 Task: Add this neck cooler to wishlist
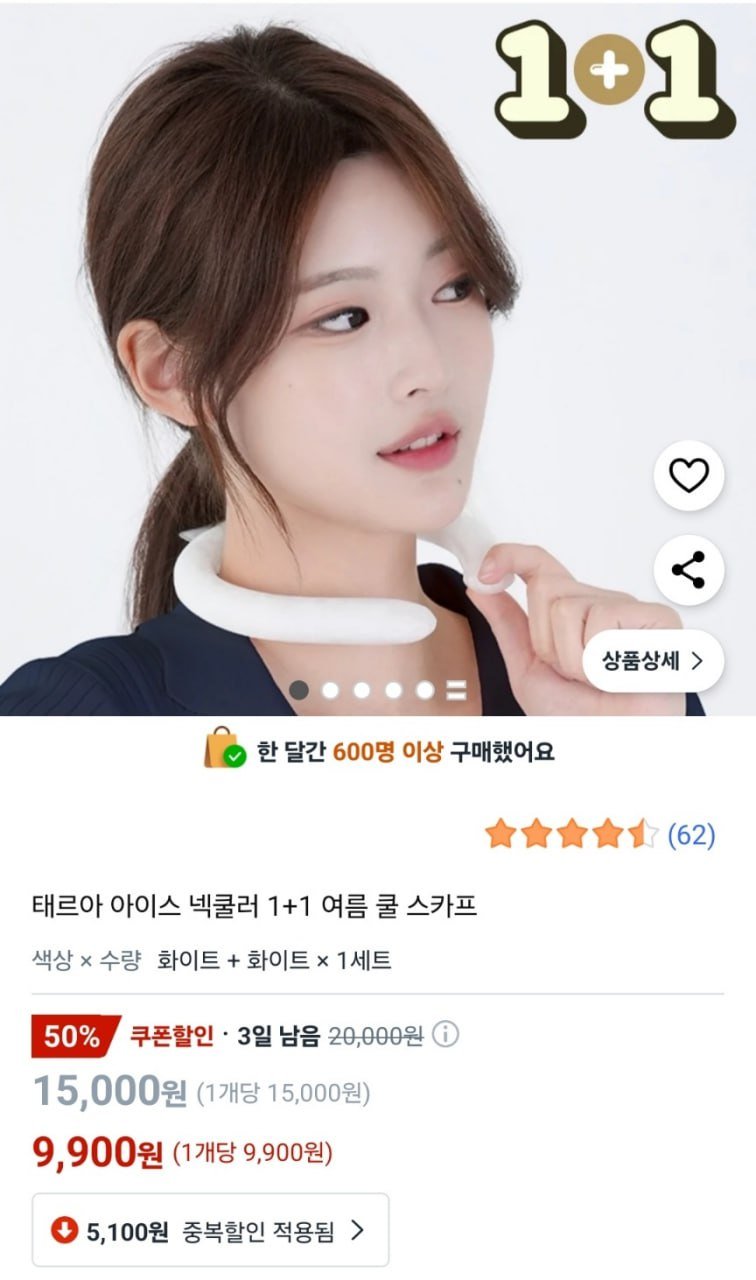coord(688,476)
